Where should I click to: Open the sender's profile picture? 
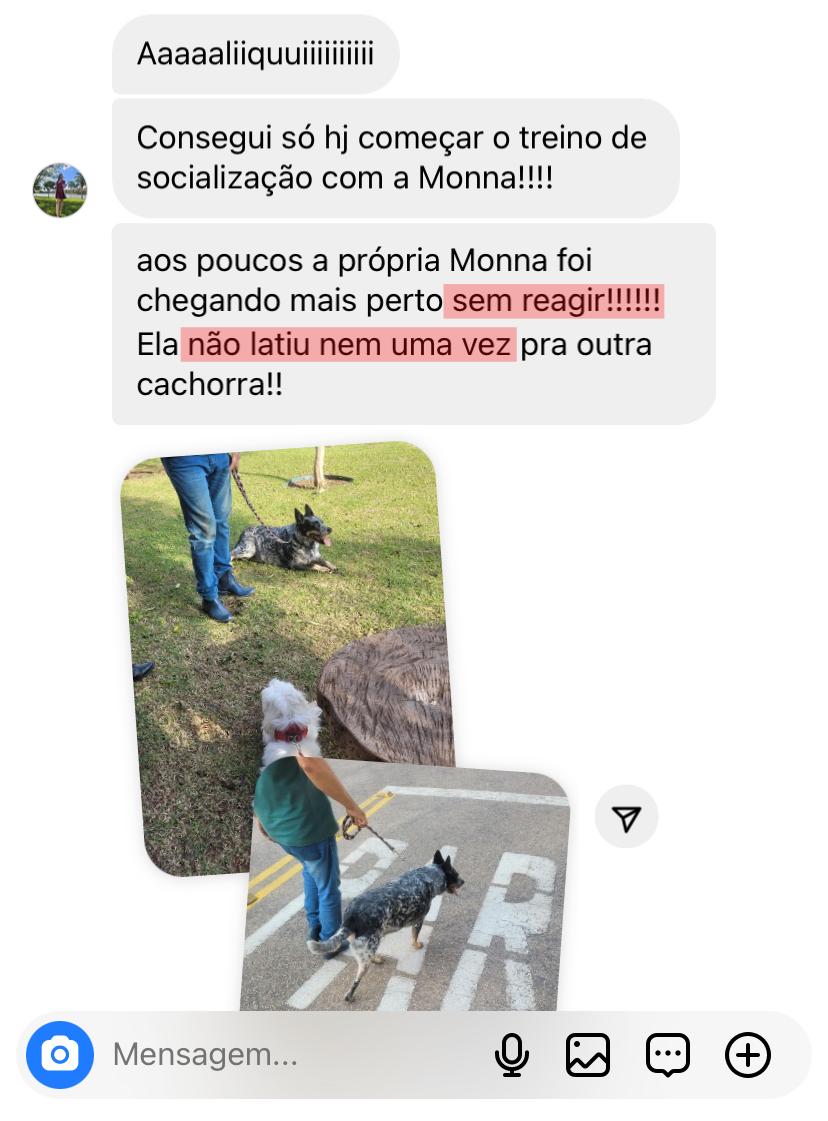[60, 190]
